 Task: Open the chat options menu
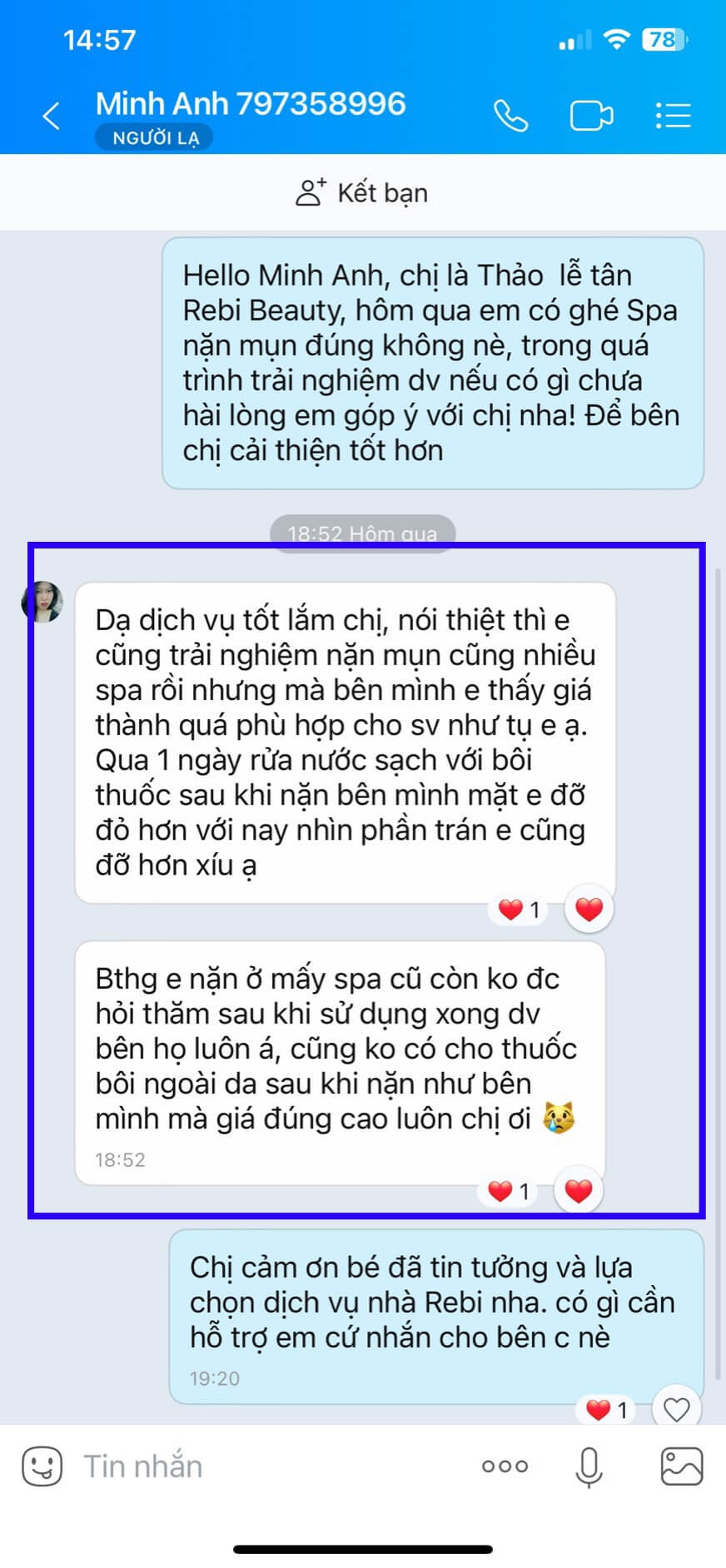673,116
